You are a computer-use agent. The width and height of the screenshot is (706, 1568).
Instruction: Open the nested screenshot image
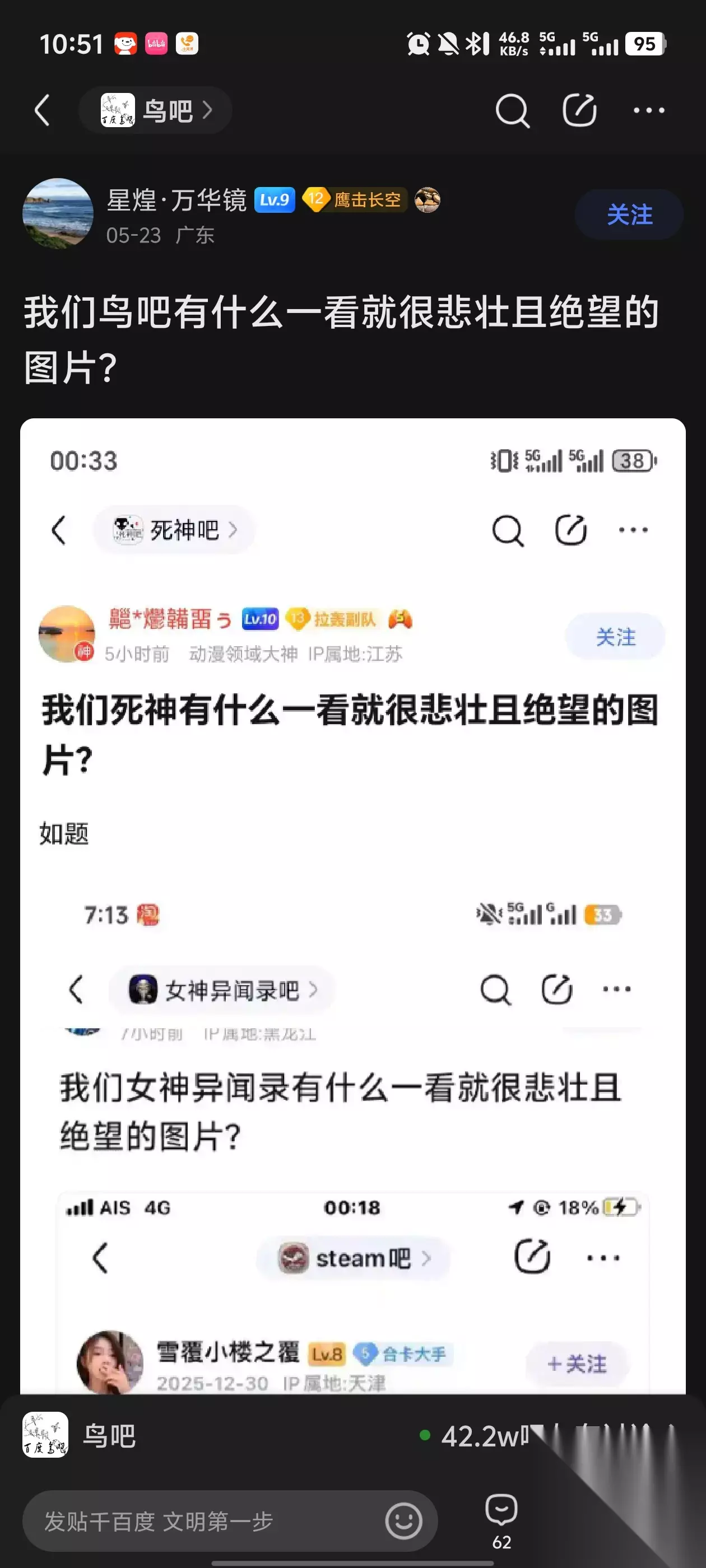pyautogui.click(x=352, y=906)
